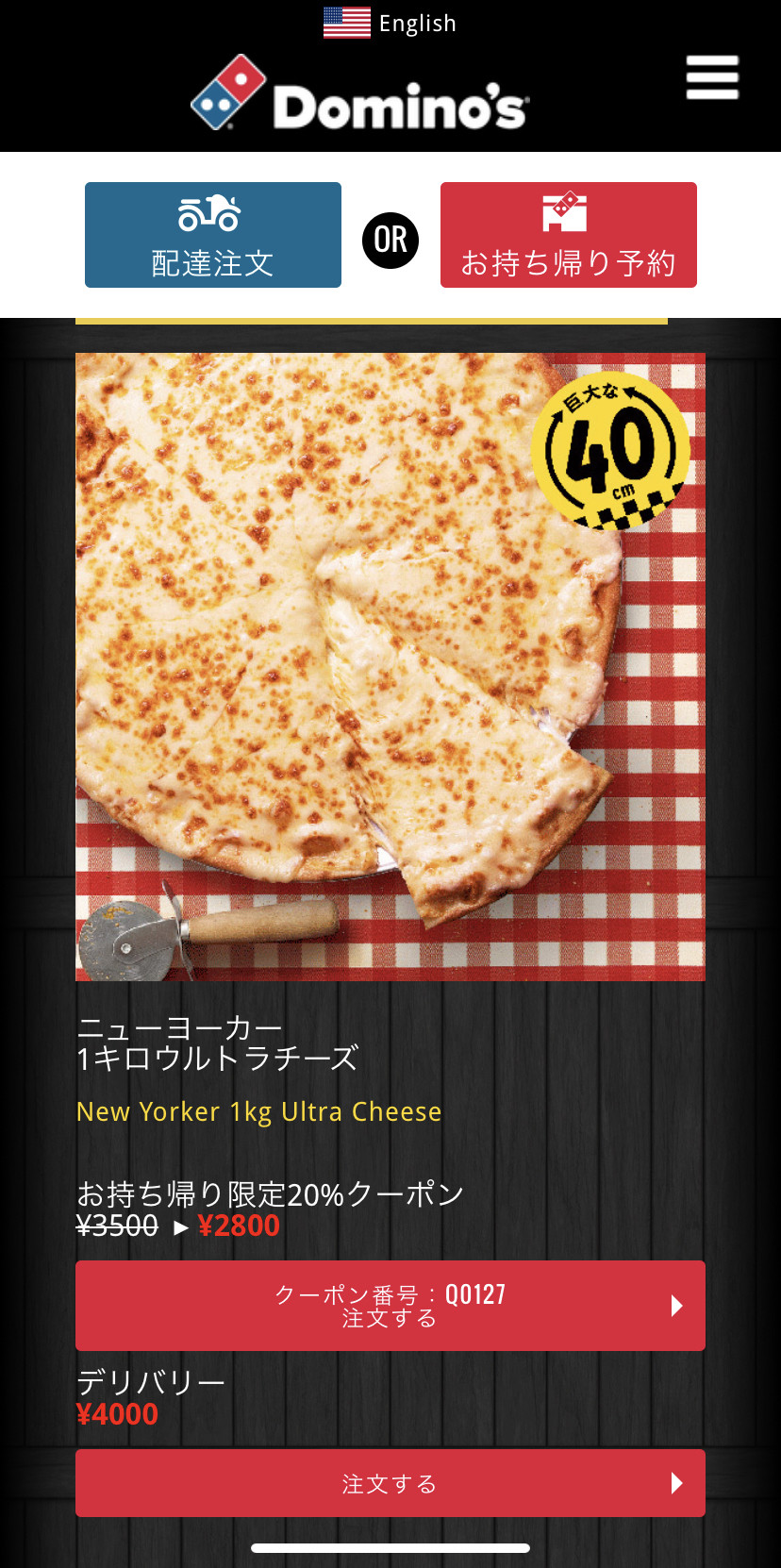781x1568 pixels.
Task: Choose the carryout reservation (お持ち帰り予約) button
Action: pyautogui.click(x=568, y=235)
